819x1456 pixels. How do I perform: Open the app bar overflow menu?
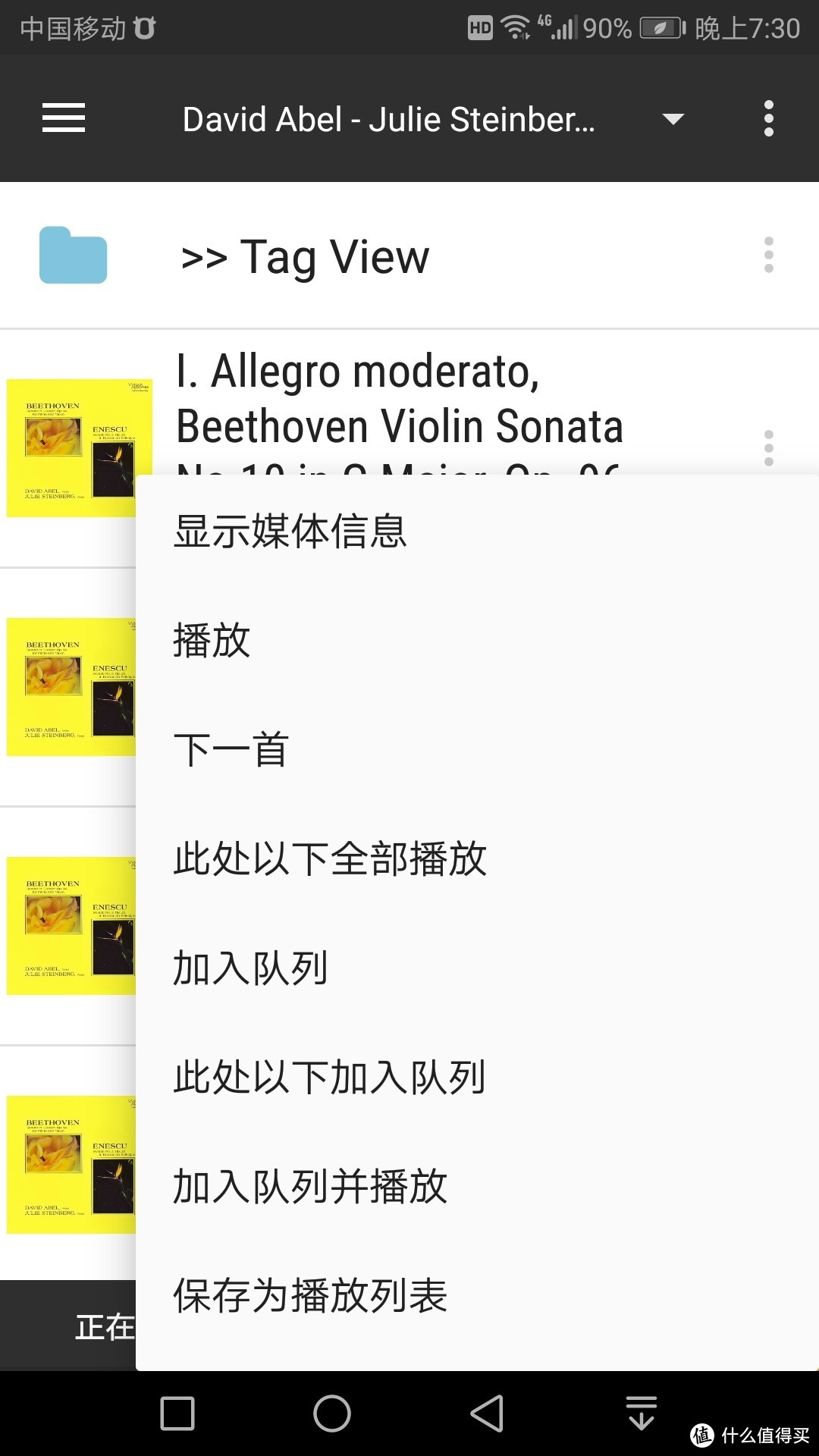pos(768,118)
